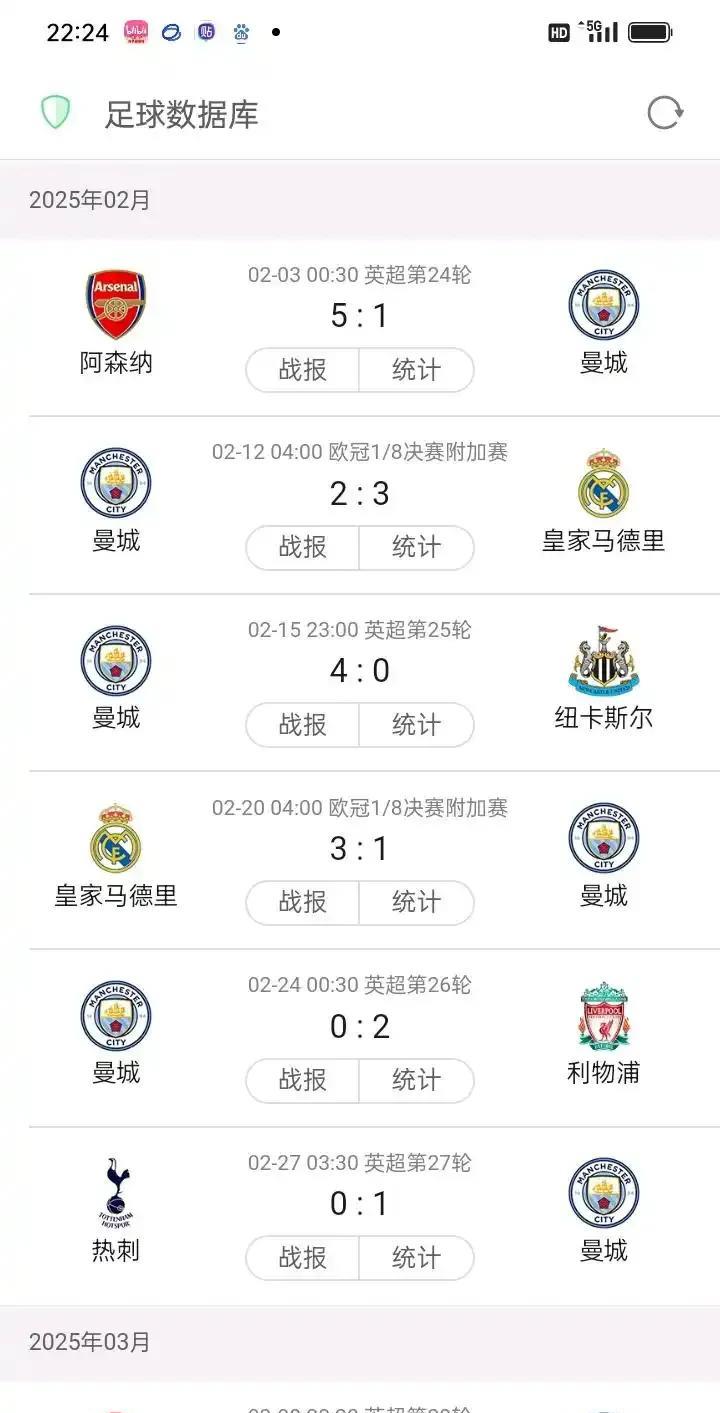This screenshot has height=1413, width=720.
Task: View 统计 for the 热刺 0:1 match
Action: 416,1258
